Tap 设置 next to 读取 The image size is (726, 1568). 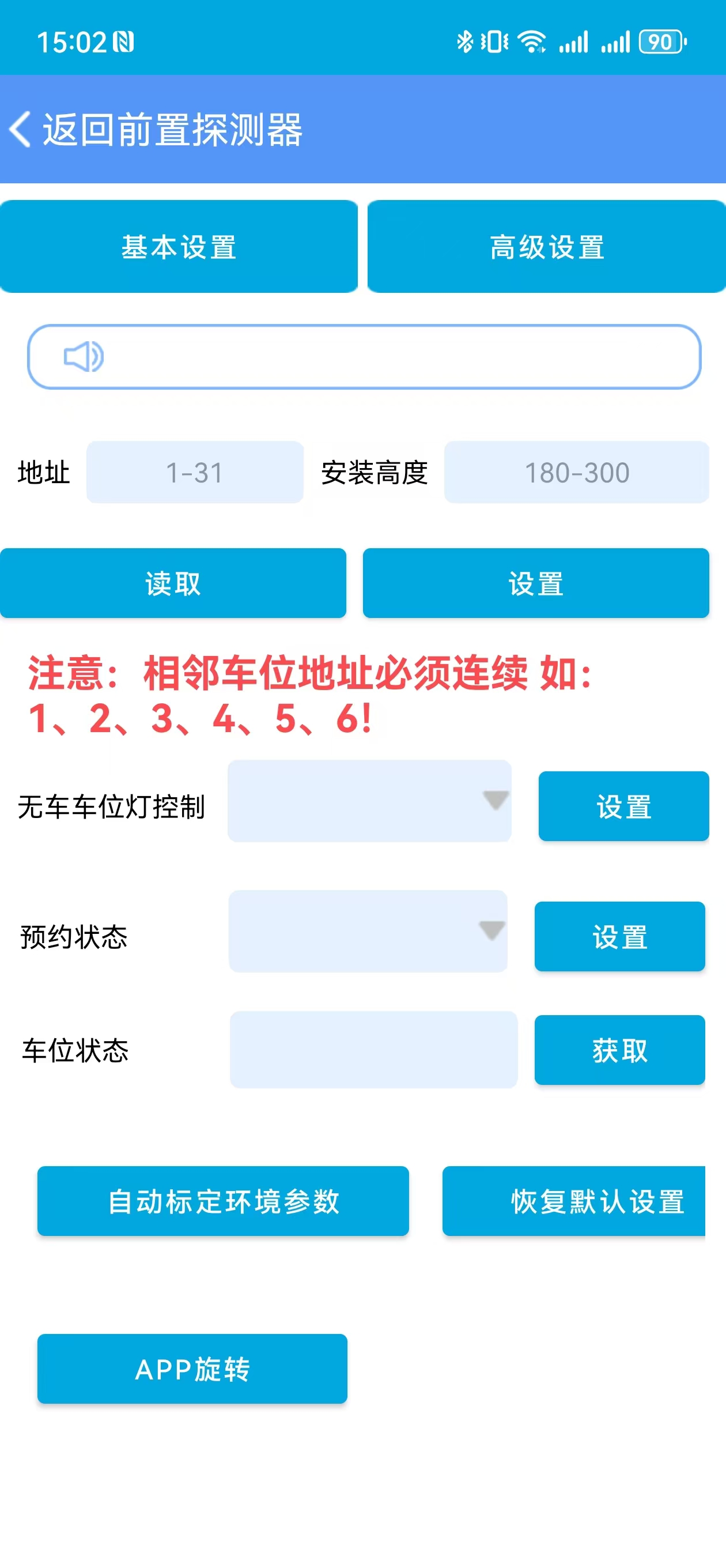click(536, 583)
